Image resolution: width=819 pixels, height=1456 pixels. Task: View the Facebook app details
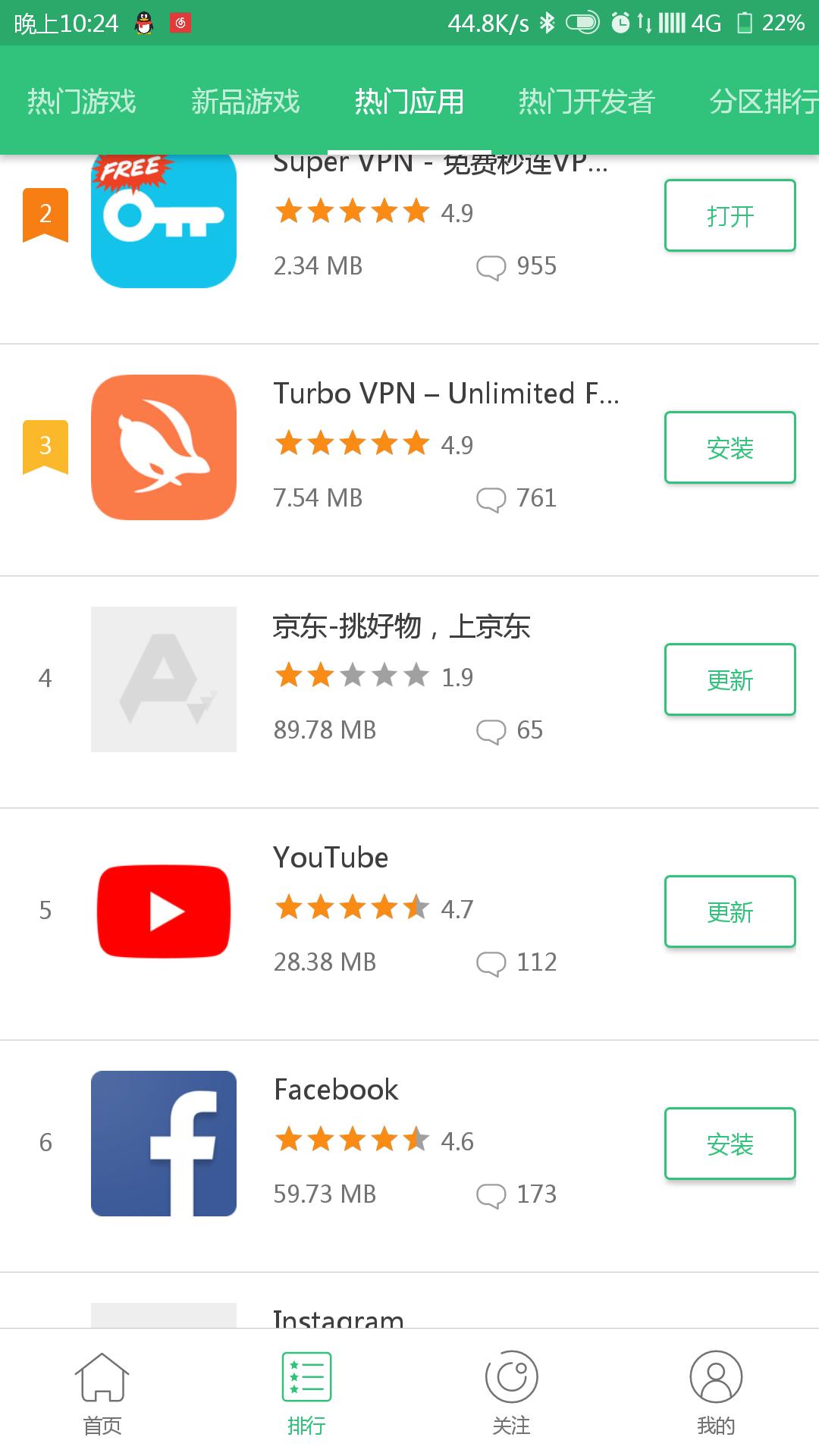coord(336,1090)
